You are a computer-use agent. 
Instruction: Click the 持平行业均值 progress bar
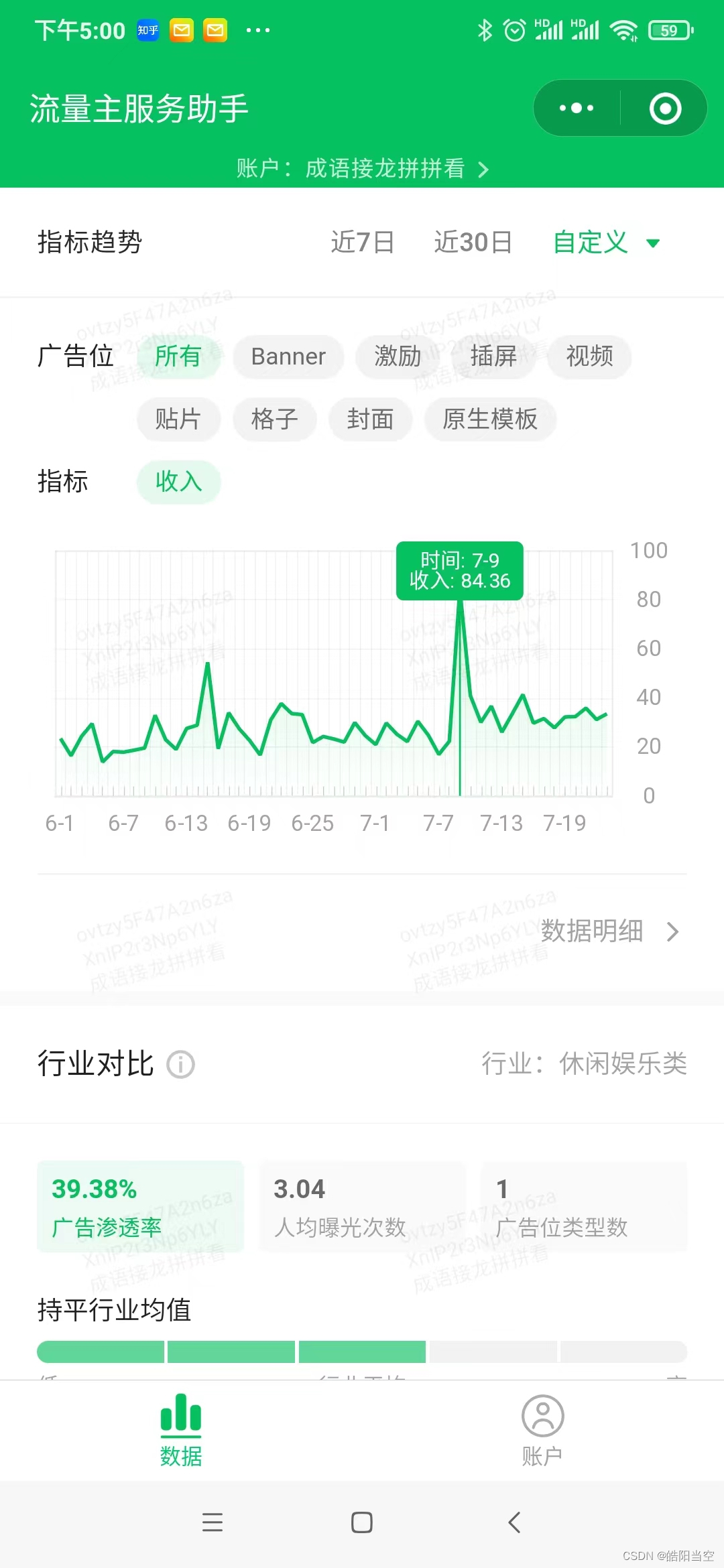coord(362,1352)
